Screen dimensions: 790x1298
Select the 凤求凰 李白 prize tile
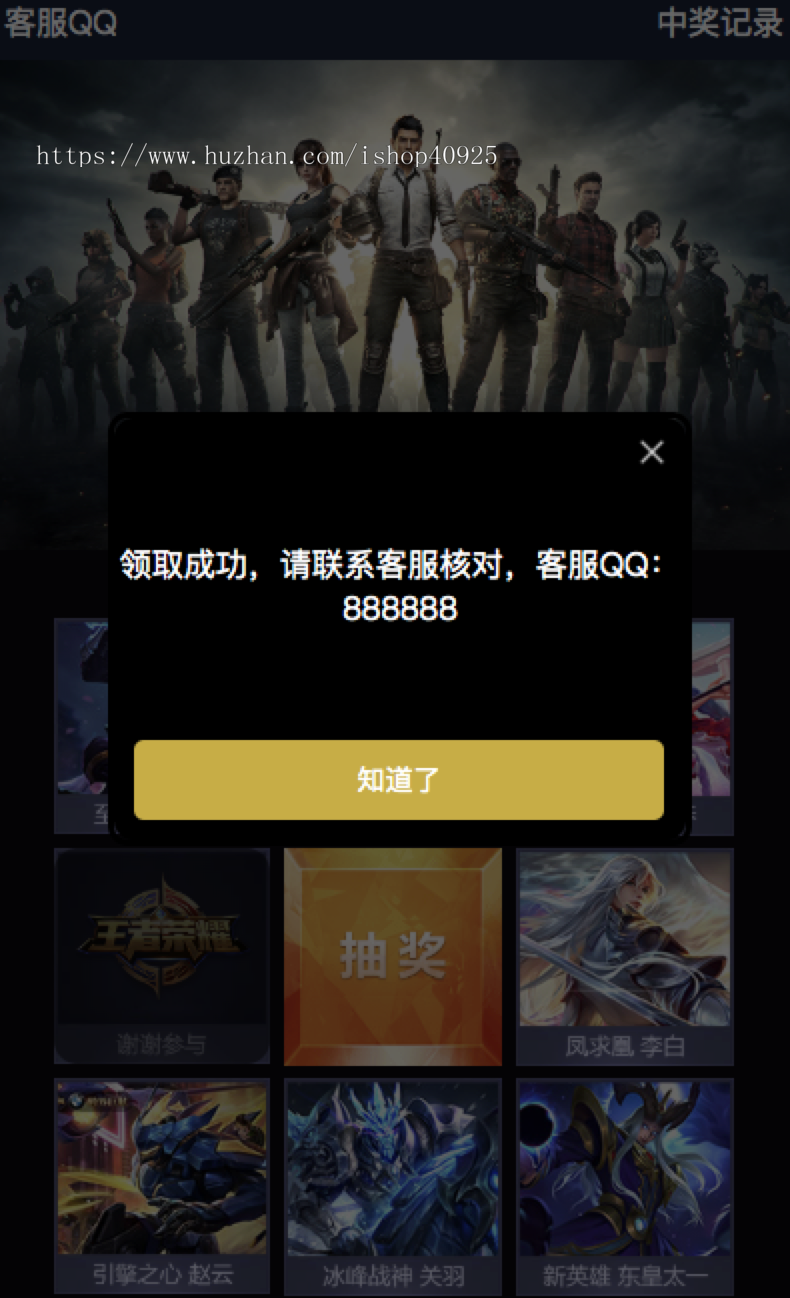click(x=625, y=956)
